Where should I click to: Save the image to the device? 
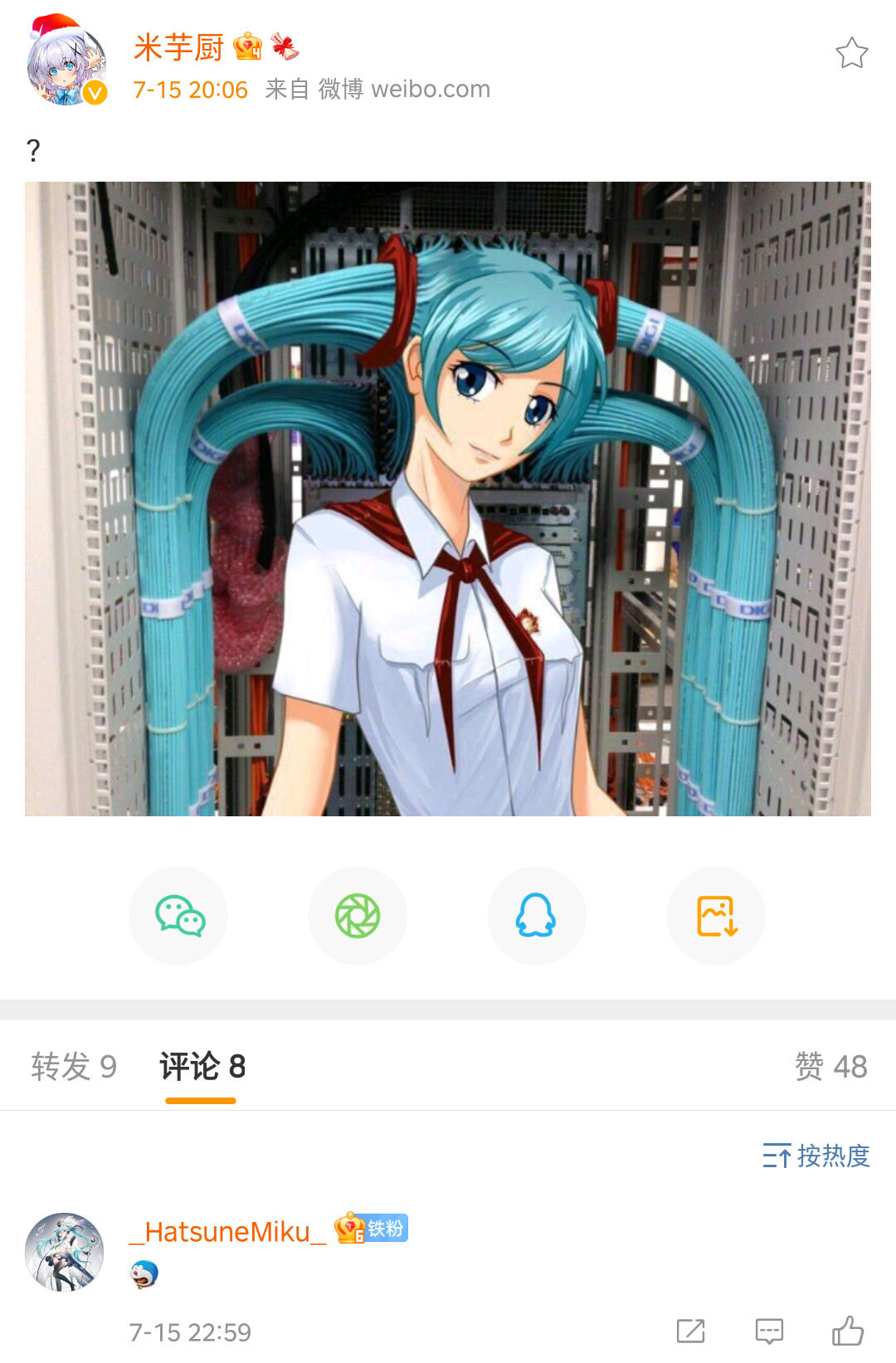coord(716,916)
